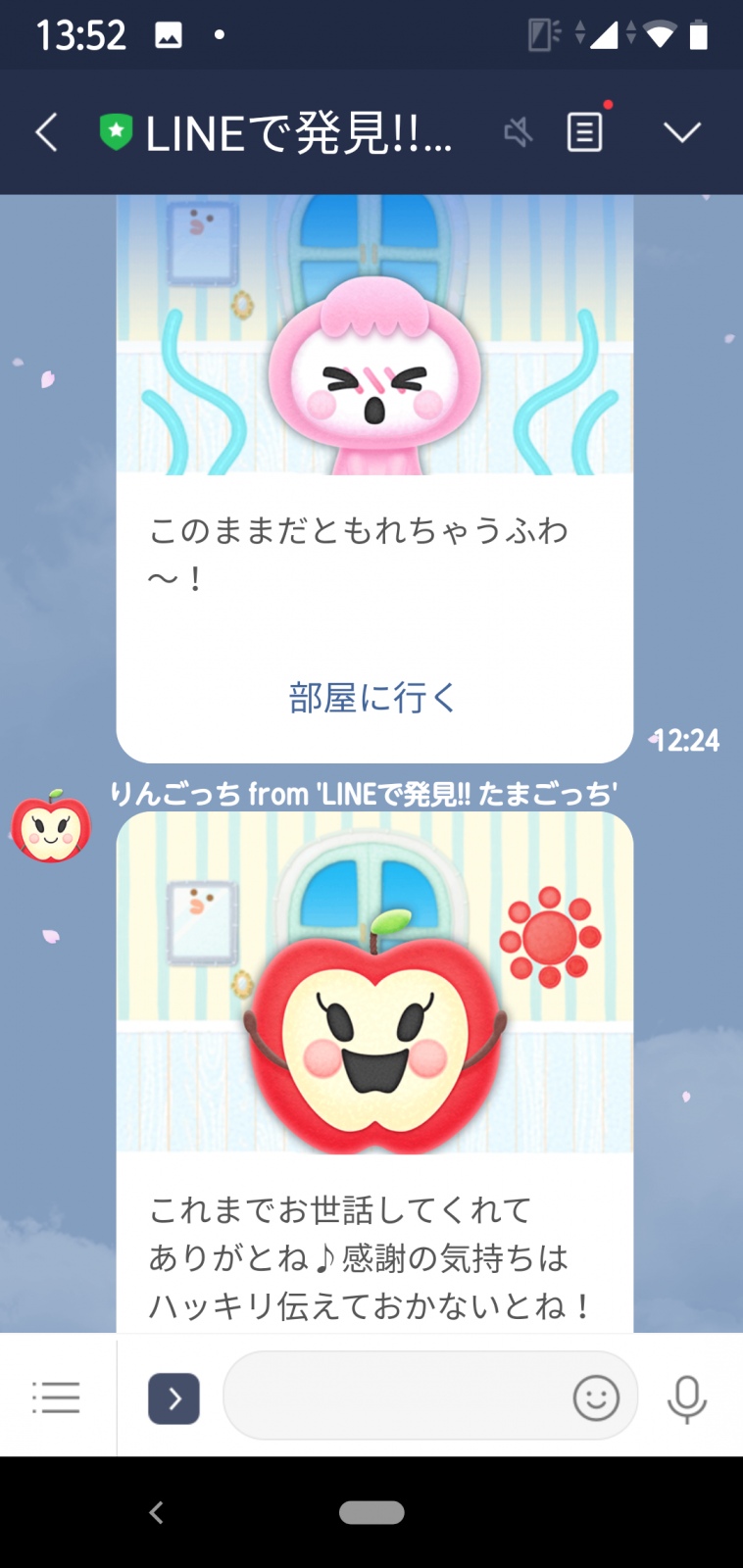The width and height of the screenshot is (743, 1568).
Task: Expand the attachment options arrow button
Action: point(173,1398)
